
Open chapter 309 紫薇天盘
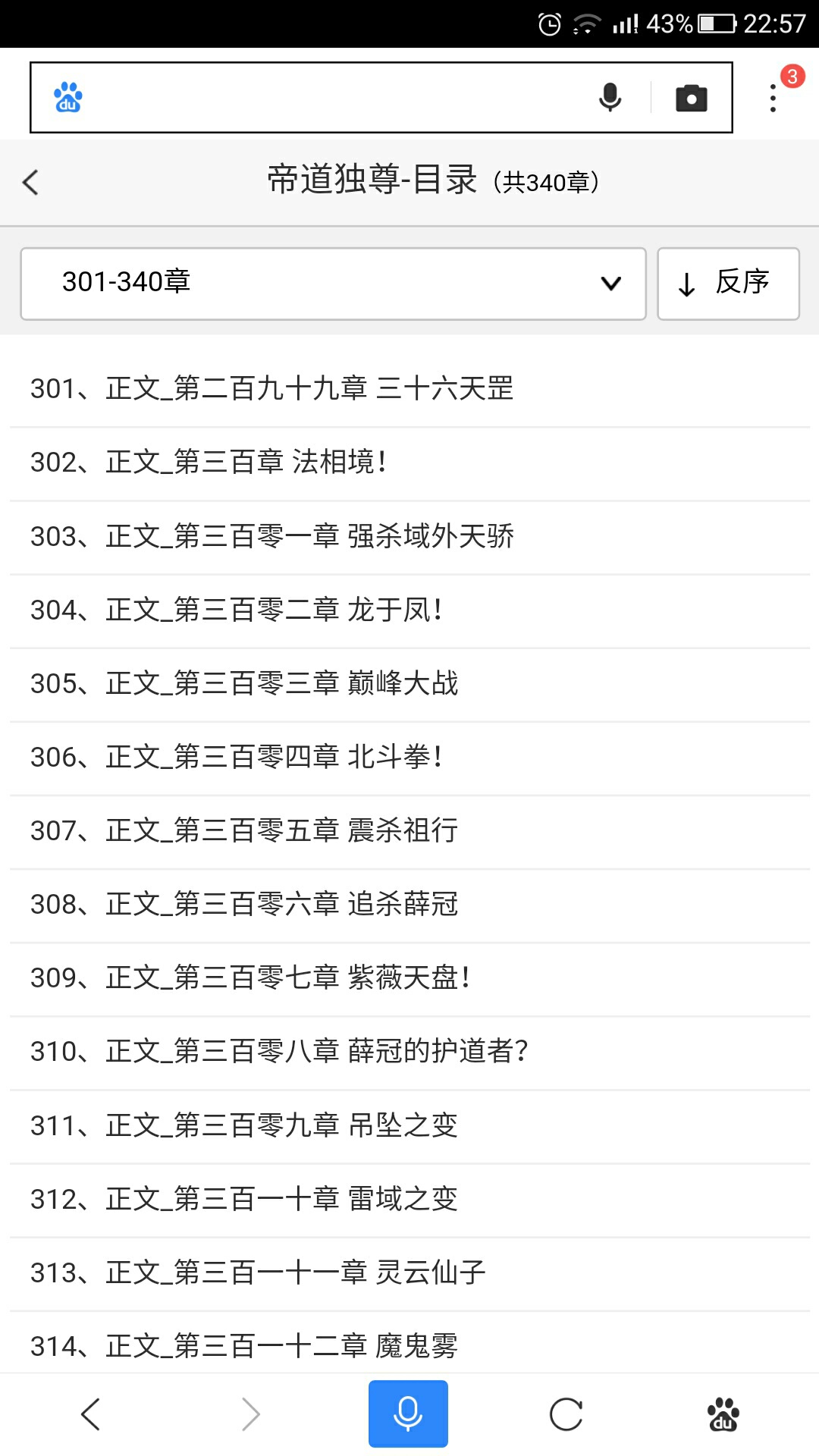250,978
